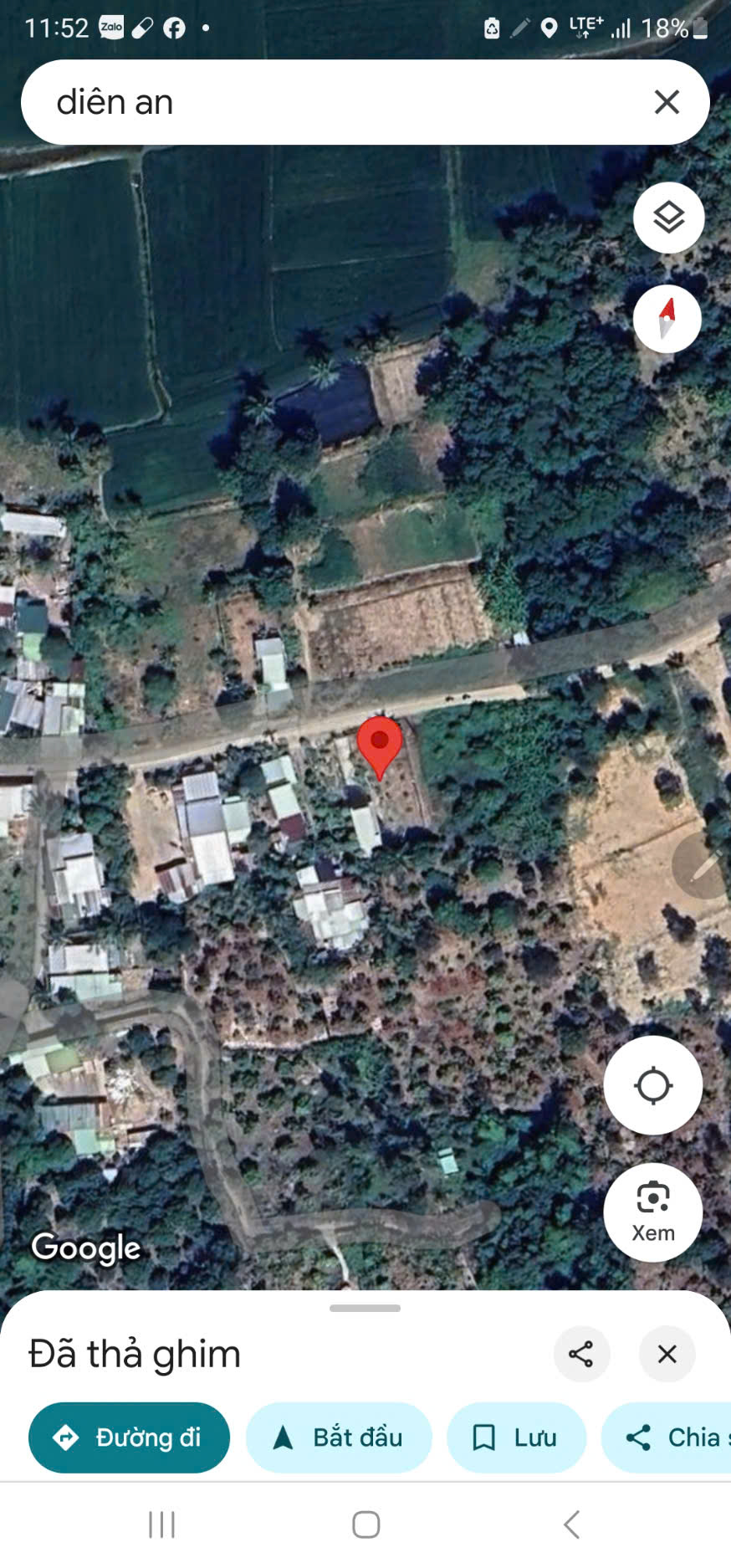731x1568 pixels.
Task: Center map on my current location
Action: tap(653, 1086)
